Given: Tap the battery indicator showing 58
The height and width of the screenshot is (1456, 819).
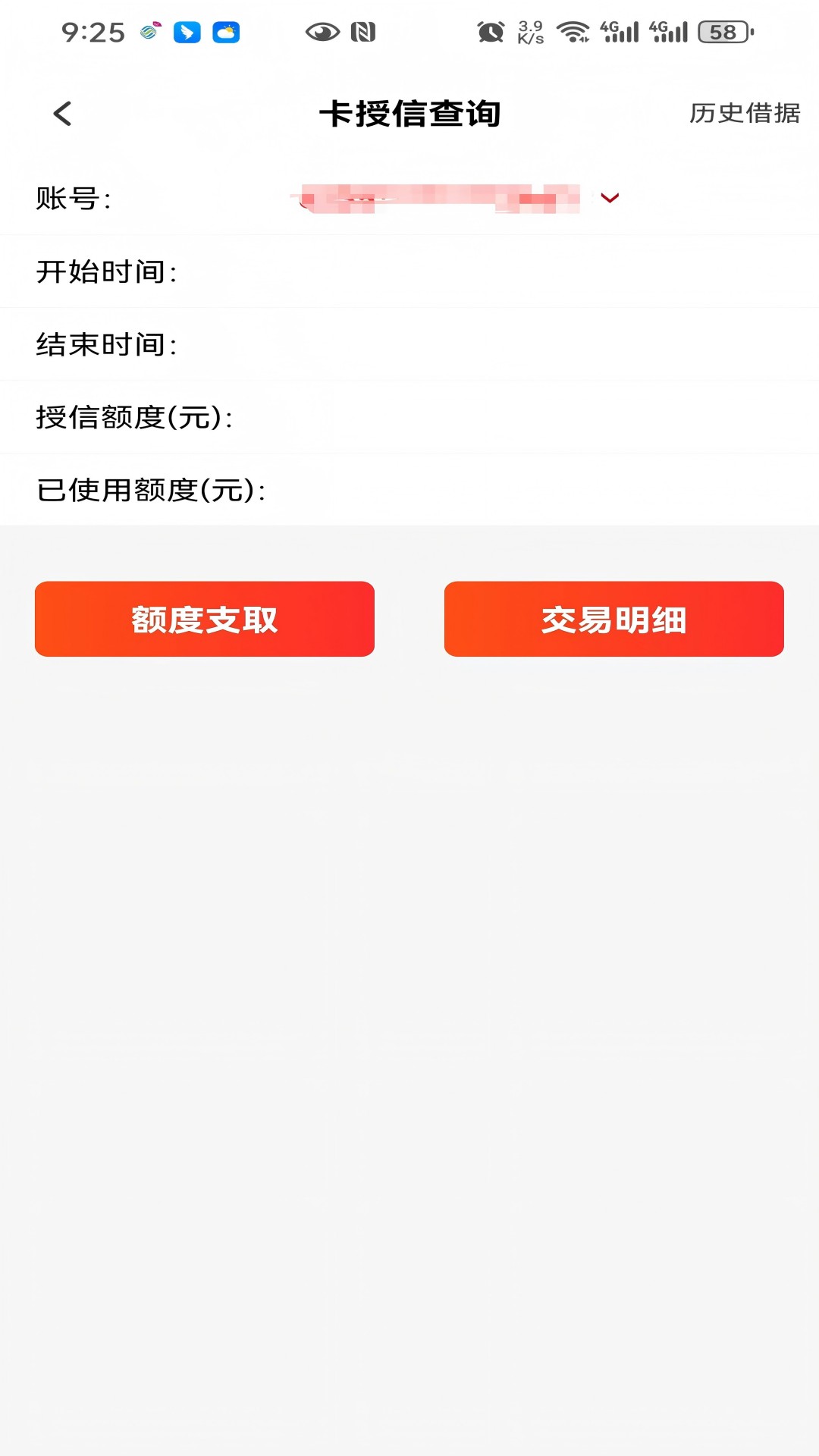Looking at the screenshot, I should click(x=723, y=33).
